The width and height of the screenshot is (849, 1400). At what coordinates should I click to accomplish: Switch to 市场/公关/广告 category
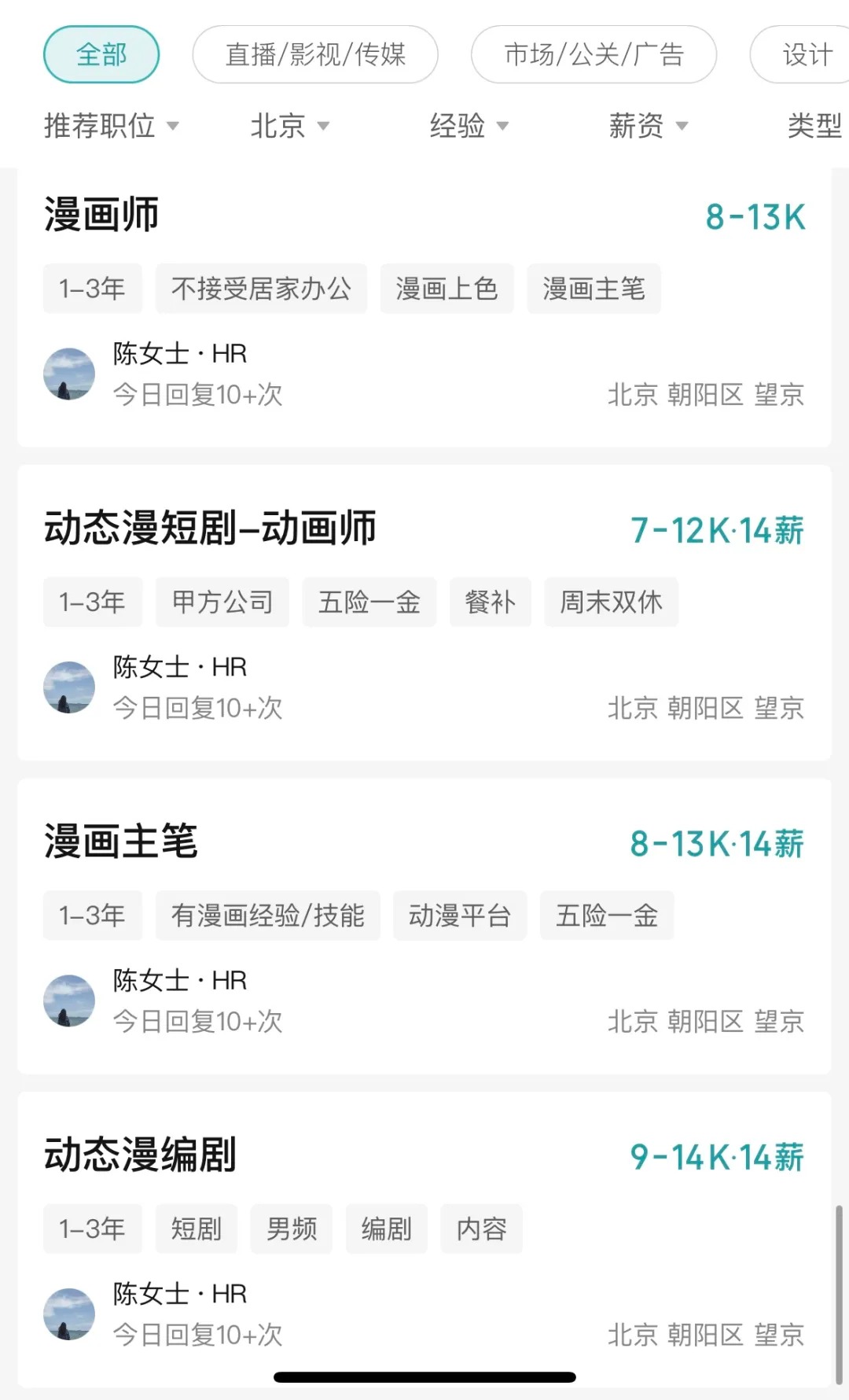[594, 55]
